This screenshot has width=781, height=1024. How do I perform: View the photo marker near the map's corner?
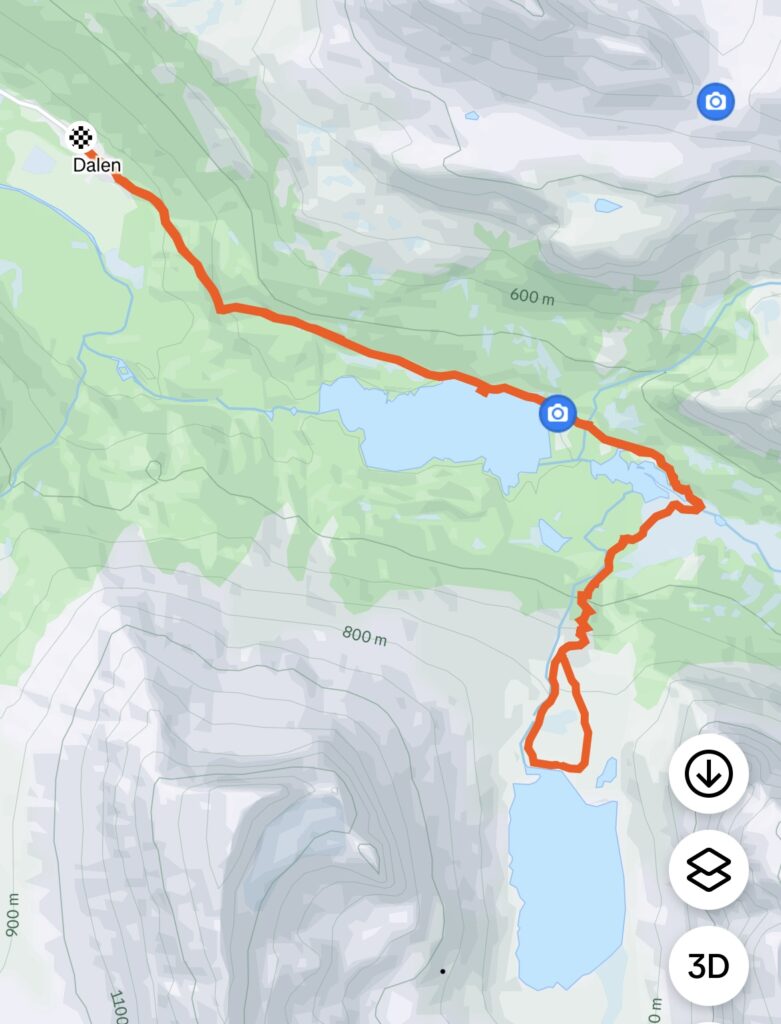715,101
